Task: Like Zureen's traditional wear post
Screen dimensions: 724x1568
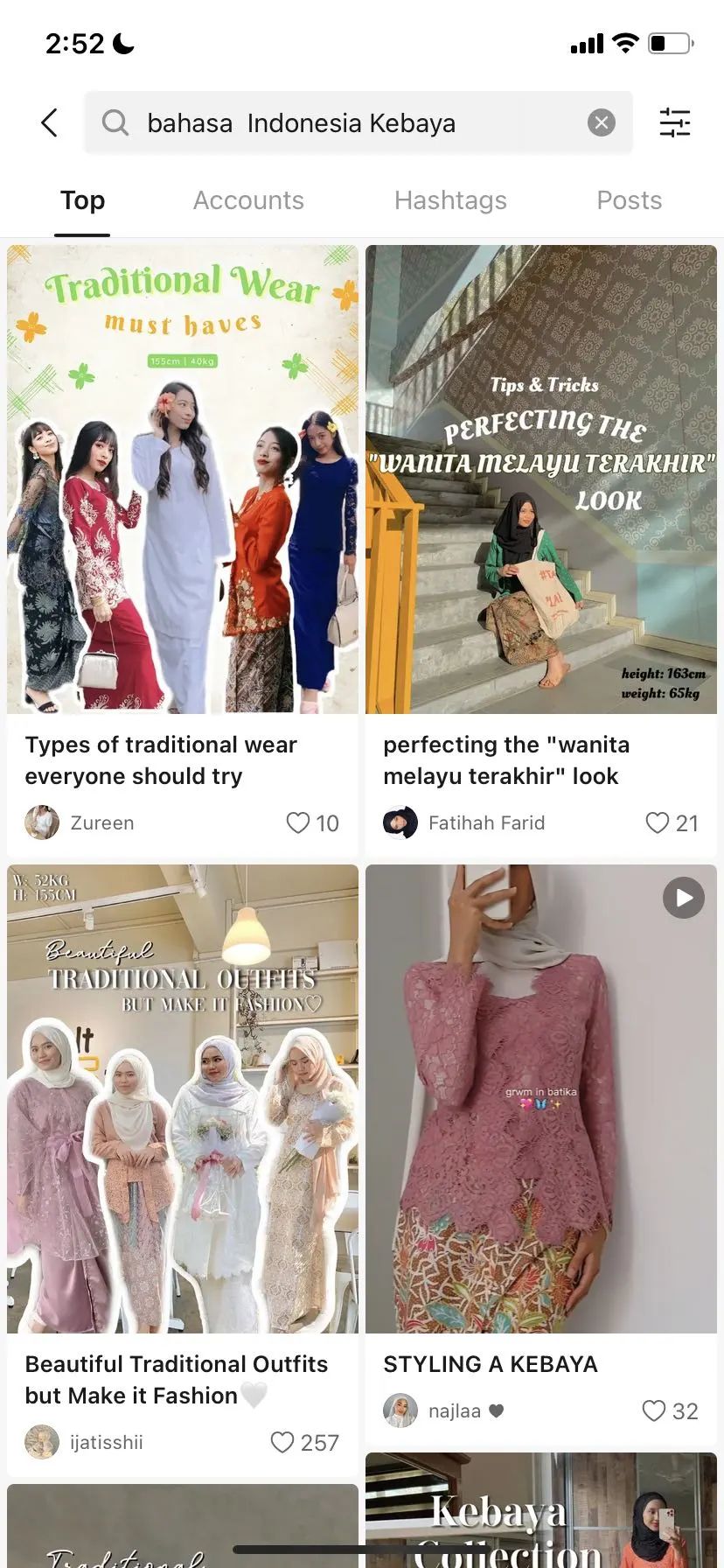Action: (298, 822)
